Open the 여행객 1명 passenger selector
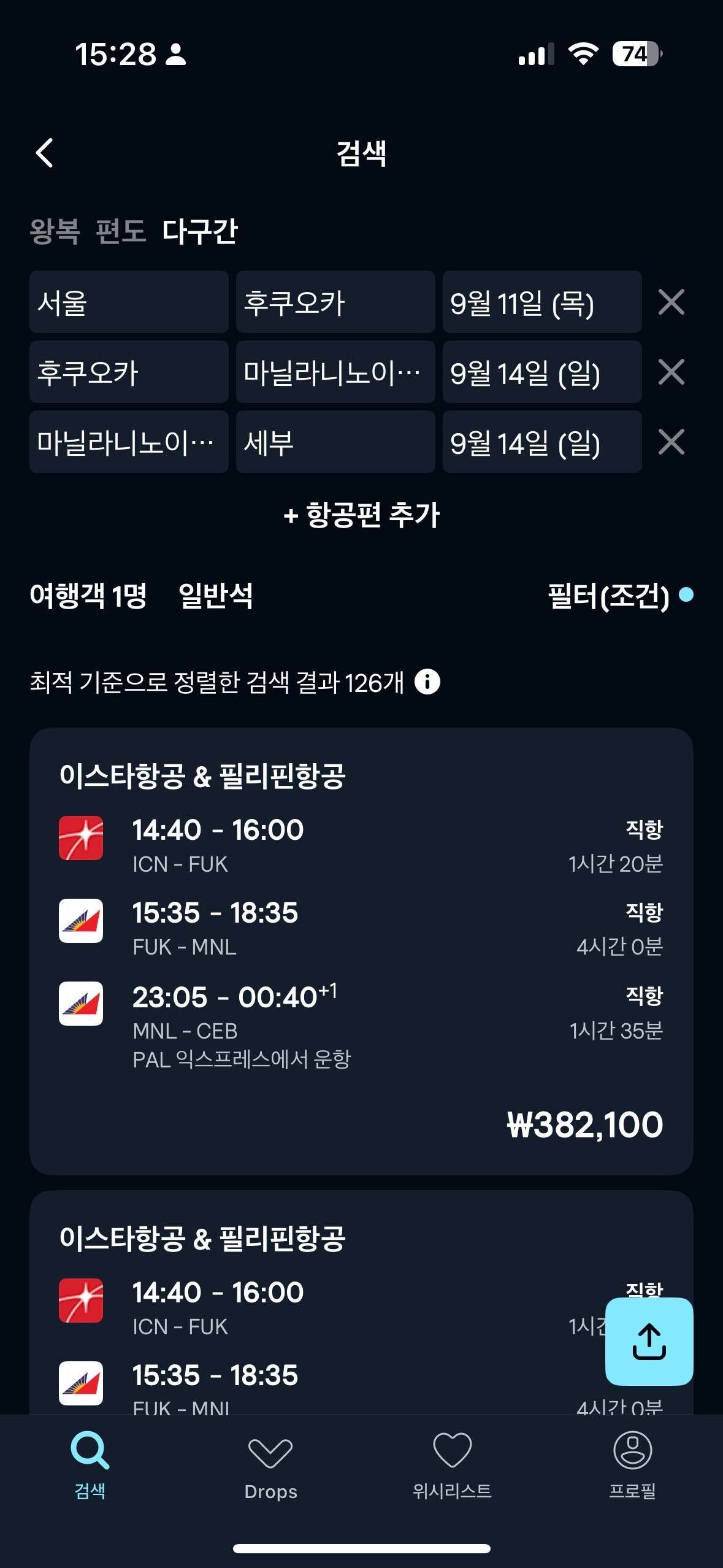Image resolution: width=723 pixels, height=1568 pixels. point(89,594)
